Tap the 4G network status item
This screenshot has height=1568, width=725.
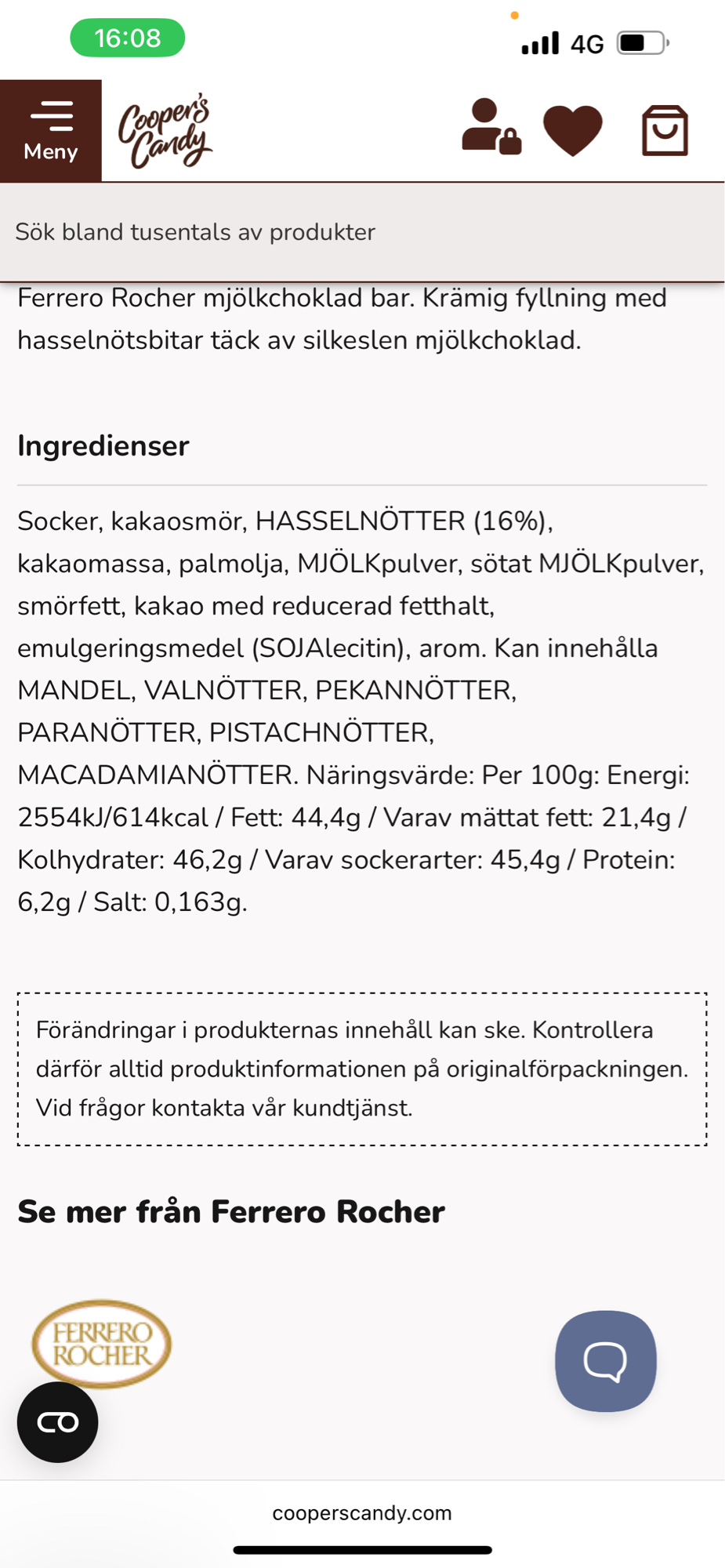[586, 43]
